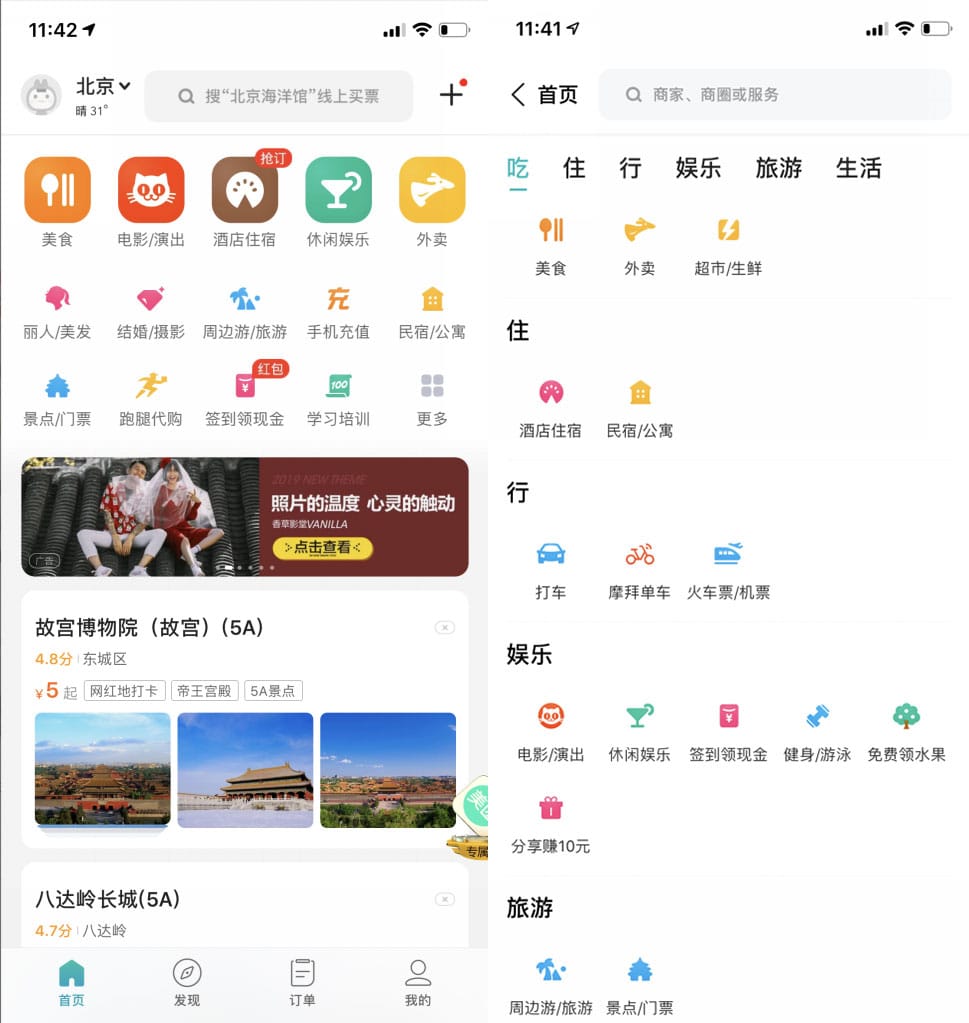Switch to the 订单 orders tab
The height and width of the screenshot is (1023, 969).
point(302,983)
